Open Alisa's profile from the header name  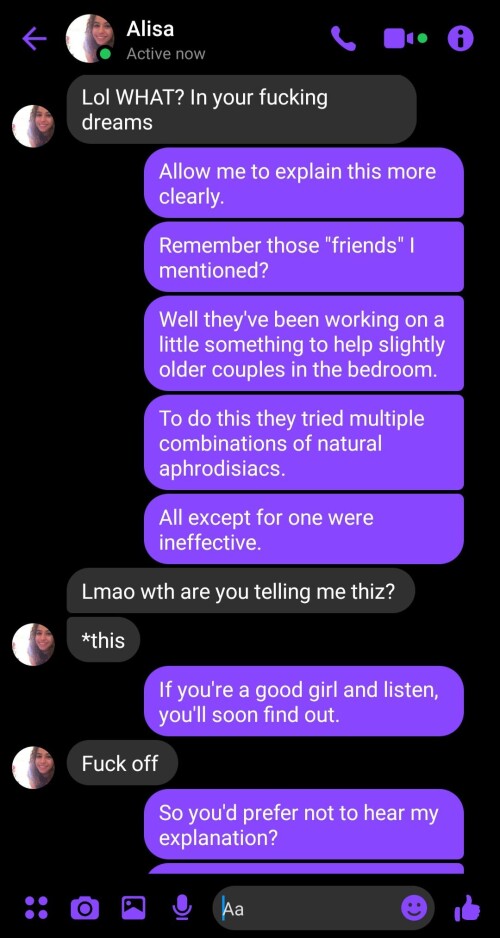point(150,28)
